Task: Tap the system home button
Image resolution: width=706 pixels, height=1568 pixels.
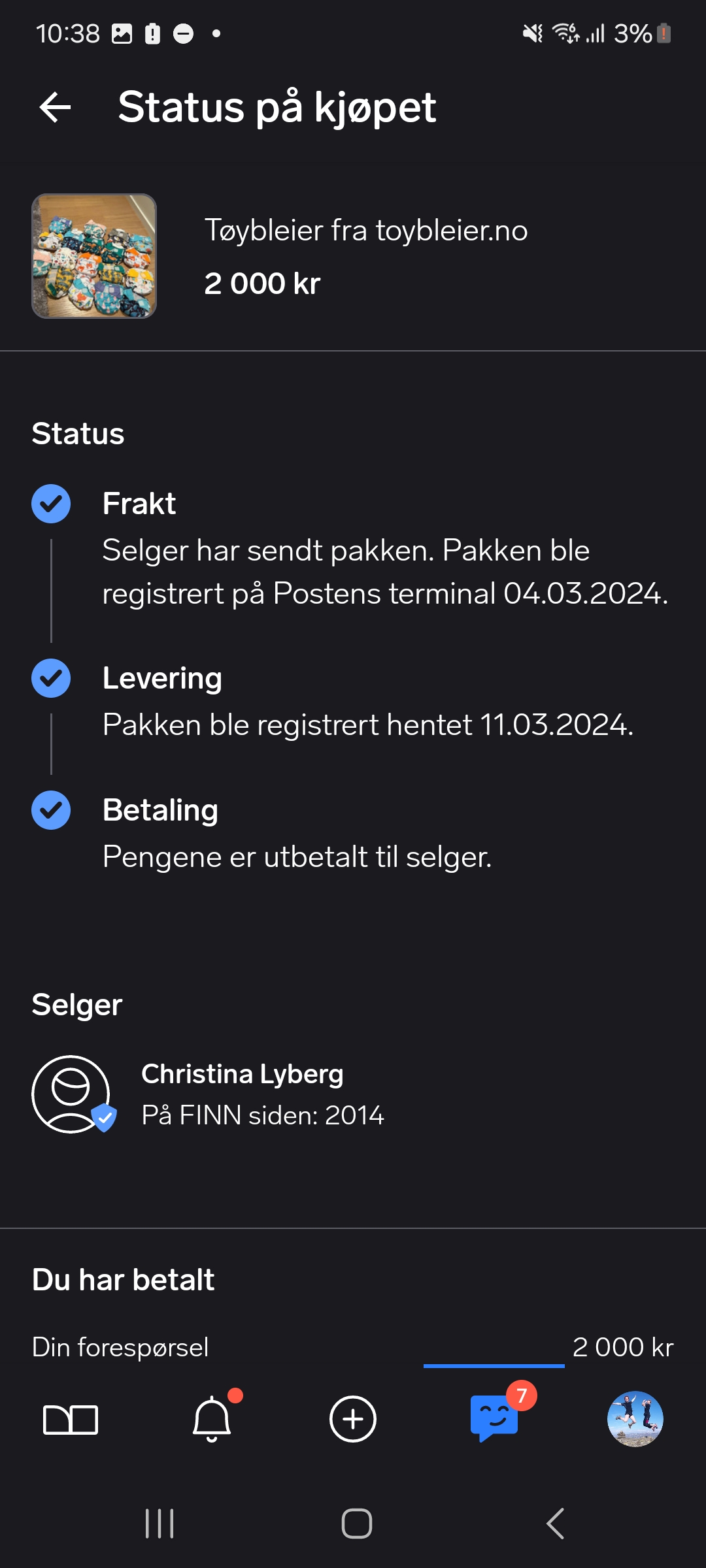Action: (357, 1524)
